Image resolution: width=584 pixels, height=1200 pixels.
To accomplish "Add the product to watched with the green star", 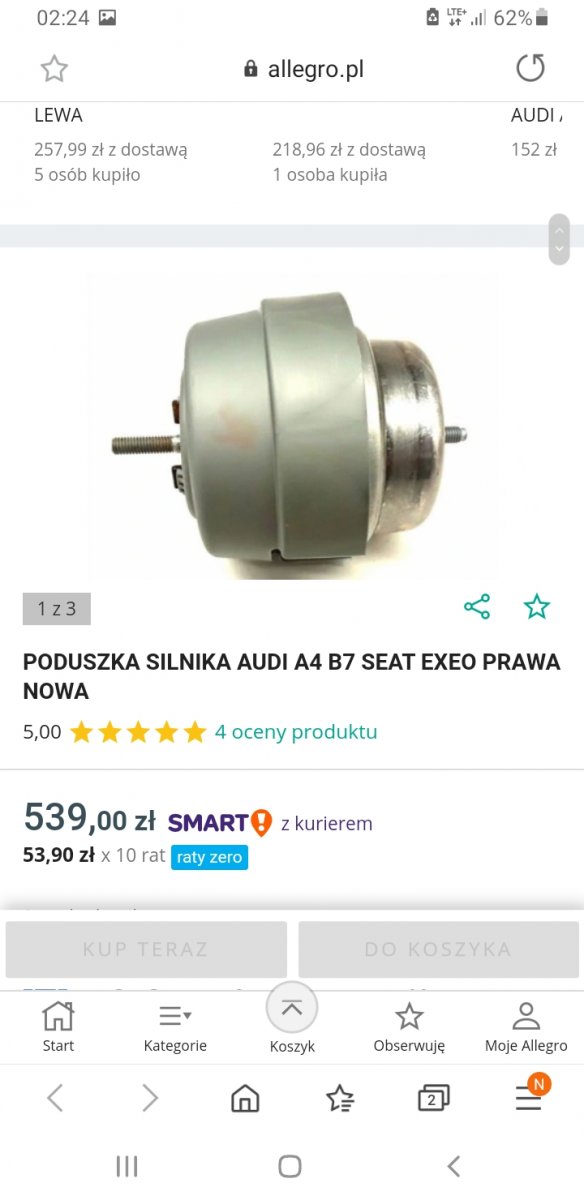I will (537, 606).
